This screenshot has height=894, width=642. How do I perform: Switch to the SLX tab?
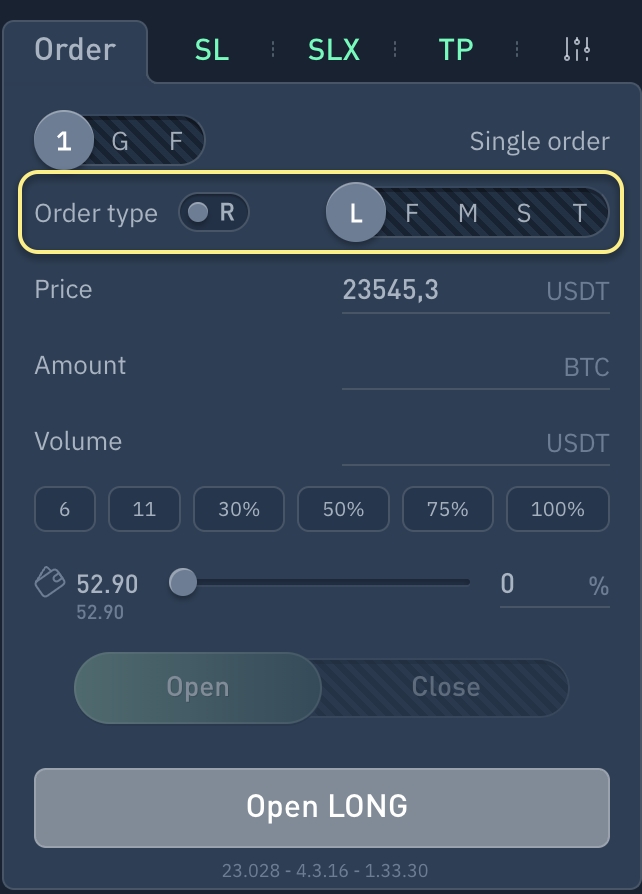pyautogui.click(x=333, y=49)
